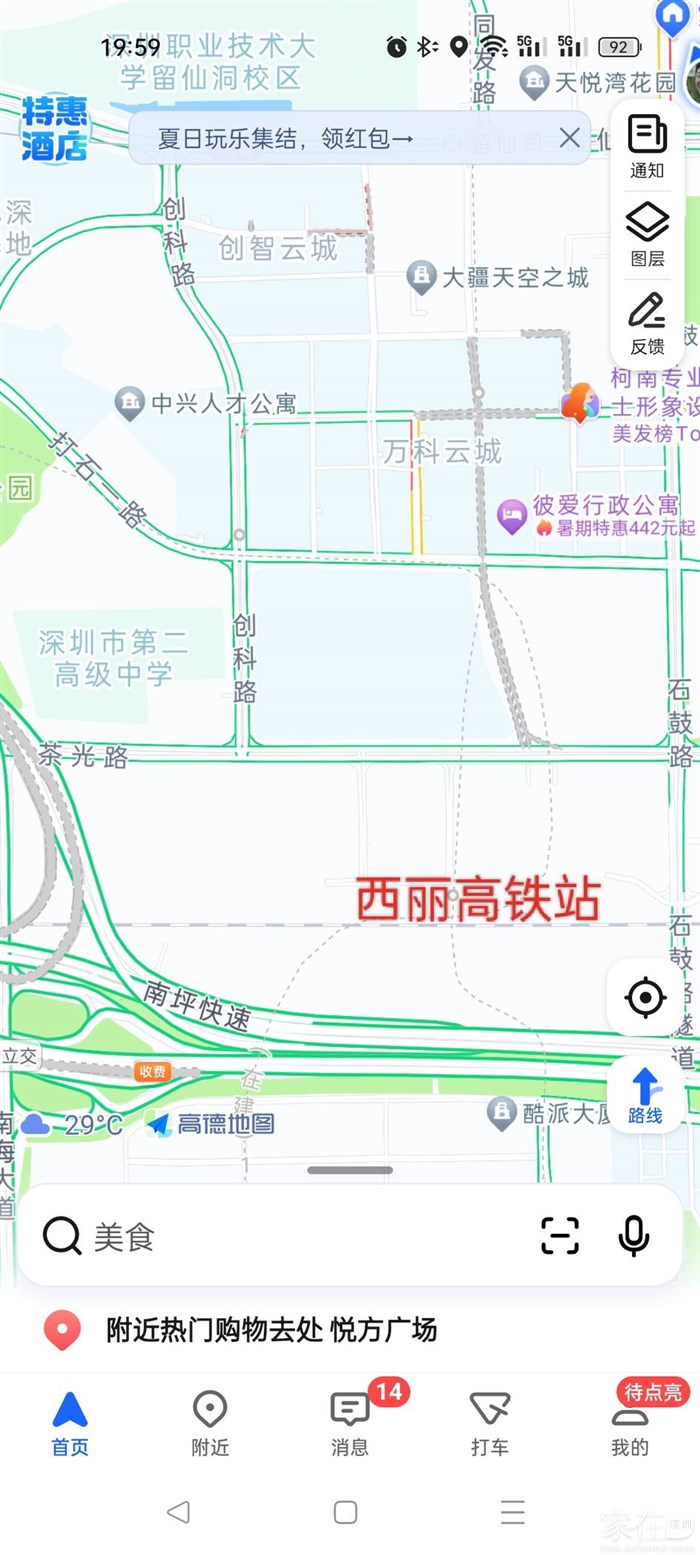Start voice search with the microphone
This screenshot has height=1555, width=700.
pos(633,1237)
